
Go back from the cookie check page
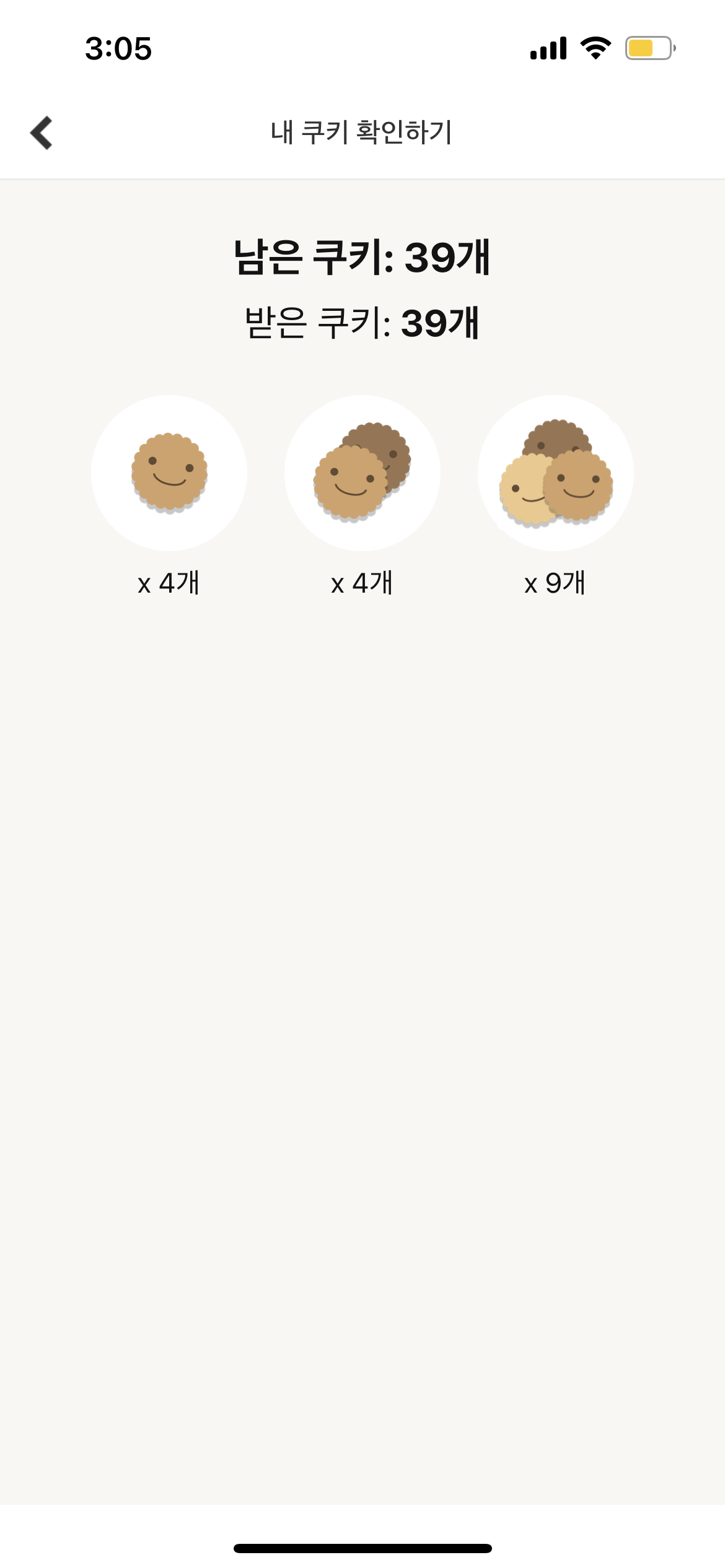tap(42, 133)
